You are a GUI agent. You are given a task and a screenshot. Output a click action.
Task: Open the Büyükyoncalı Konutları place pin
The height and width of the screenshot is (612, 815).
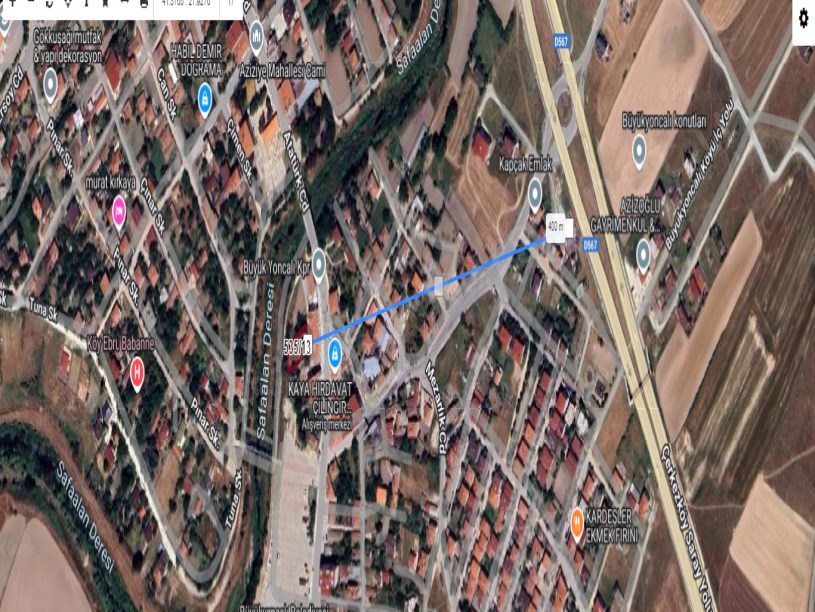click(x=639, y=152)
